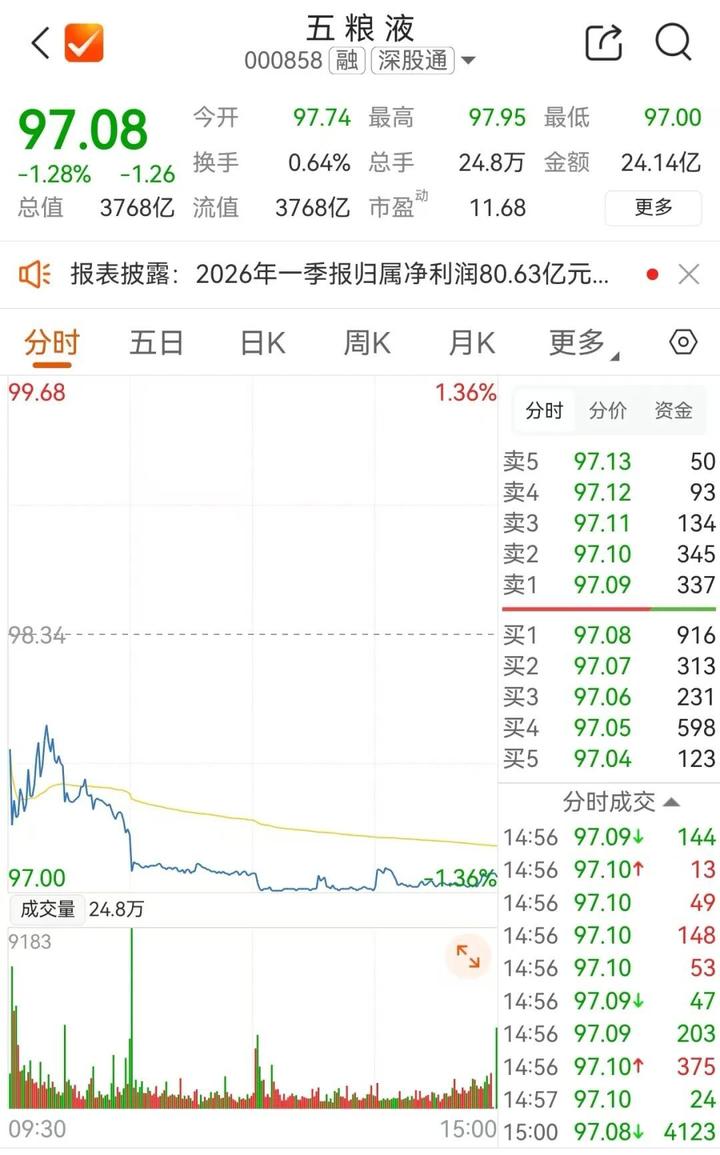This screenshot has width=720, height=1155.
Task: Open the stock switcher dropdown under 五粮液
Action: pyautogui.click(x=467, y=61)
